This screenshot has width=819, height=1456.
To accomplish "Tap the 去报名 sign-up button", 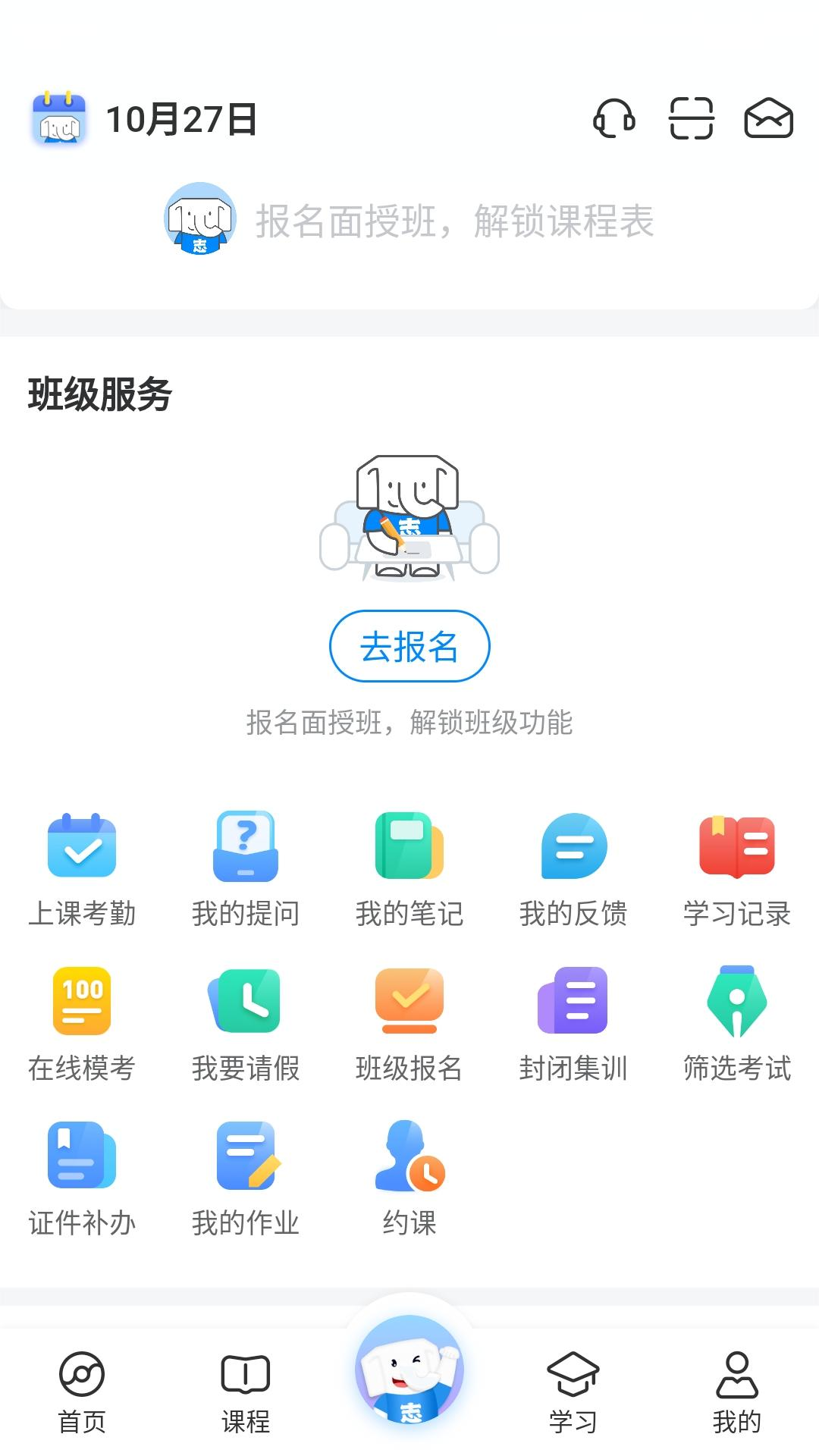I will point(409,645).
